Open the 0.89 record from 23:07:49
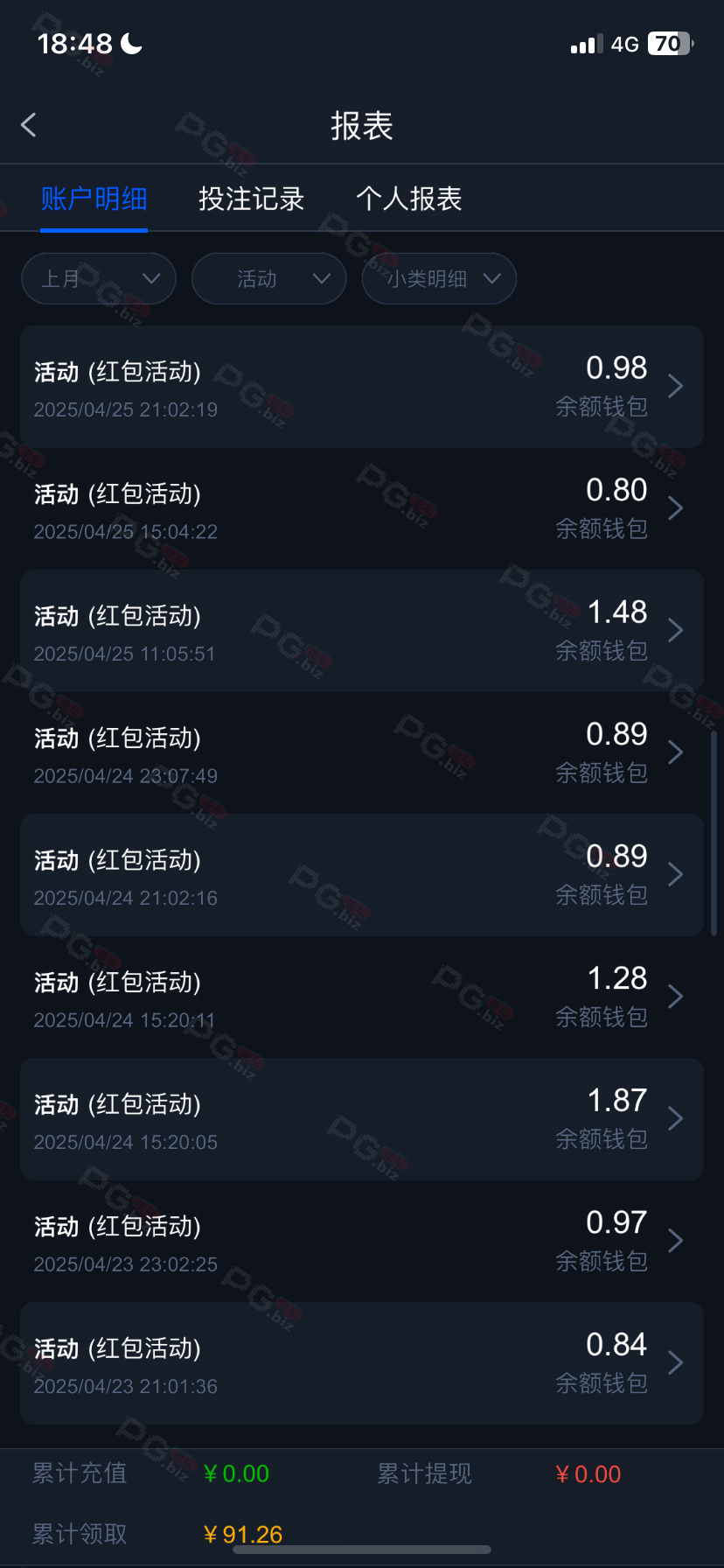724x1568 pixels. point(362,753)
